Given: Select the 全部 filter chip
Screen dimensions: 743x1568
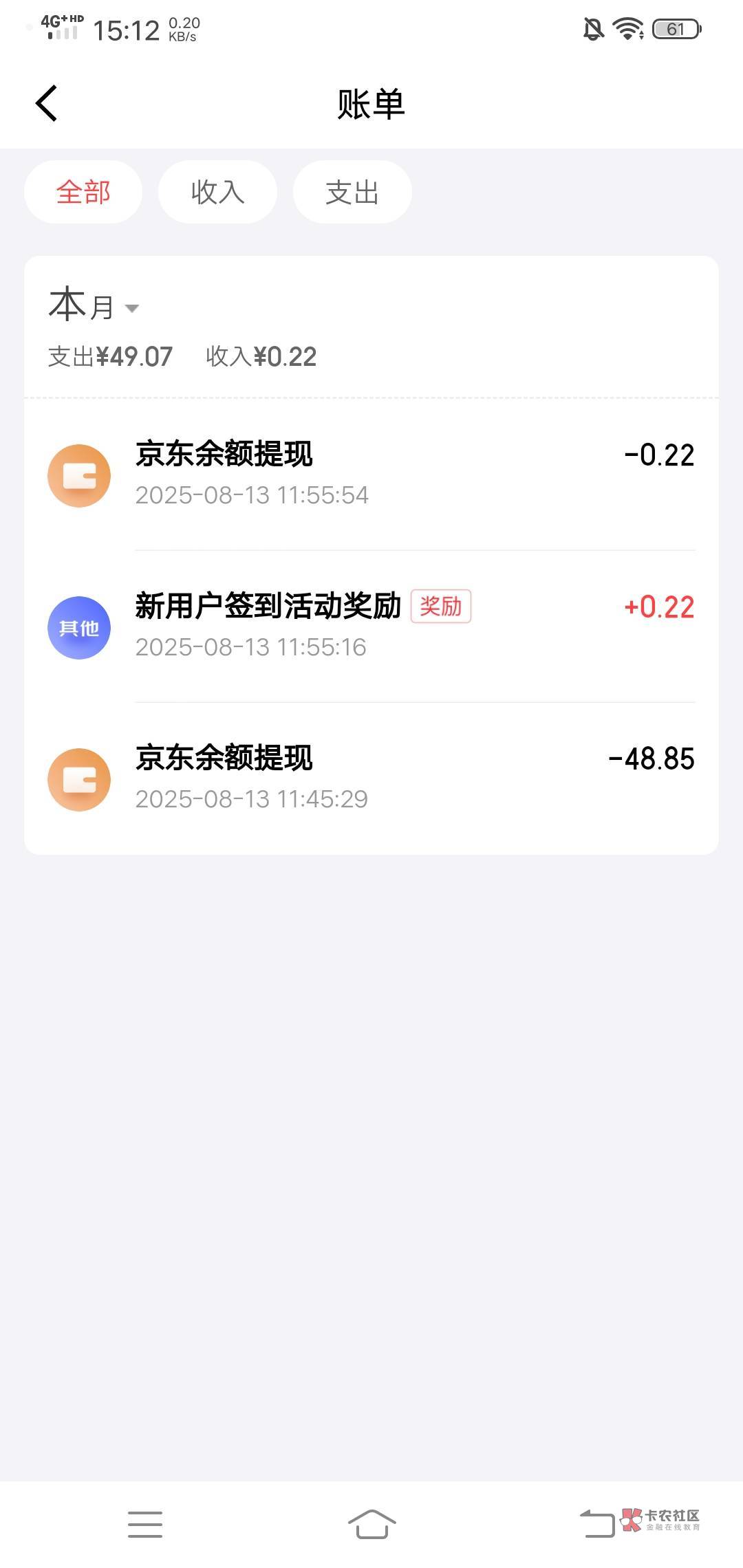Looking at the screenshot, I should (x=83, y=192).
